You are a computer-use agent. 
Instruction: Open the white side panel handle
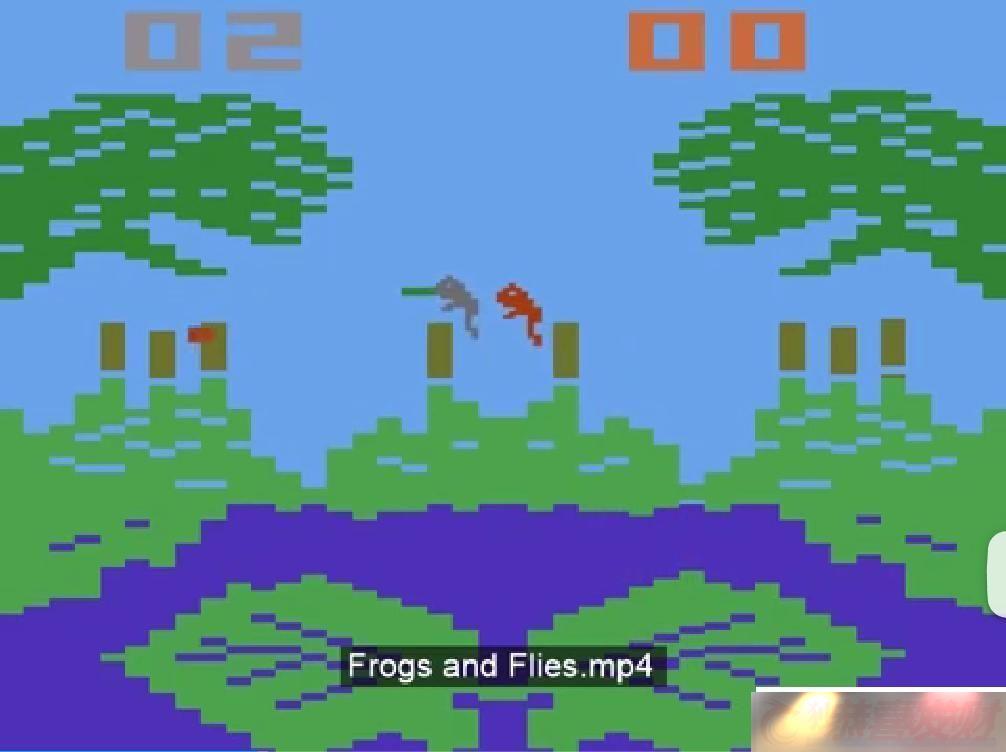(998, 574)
